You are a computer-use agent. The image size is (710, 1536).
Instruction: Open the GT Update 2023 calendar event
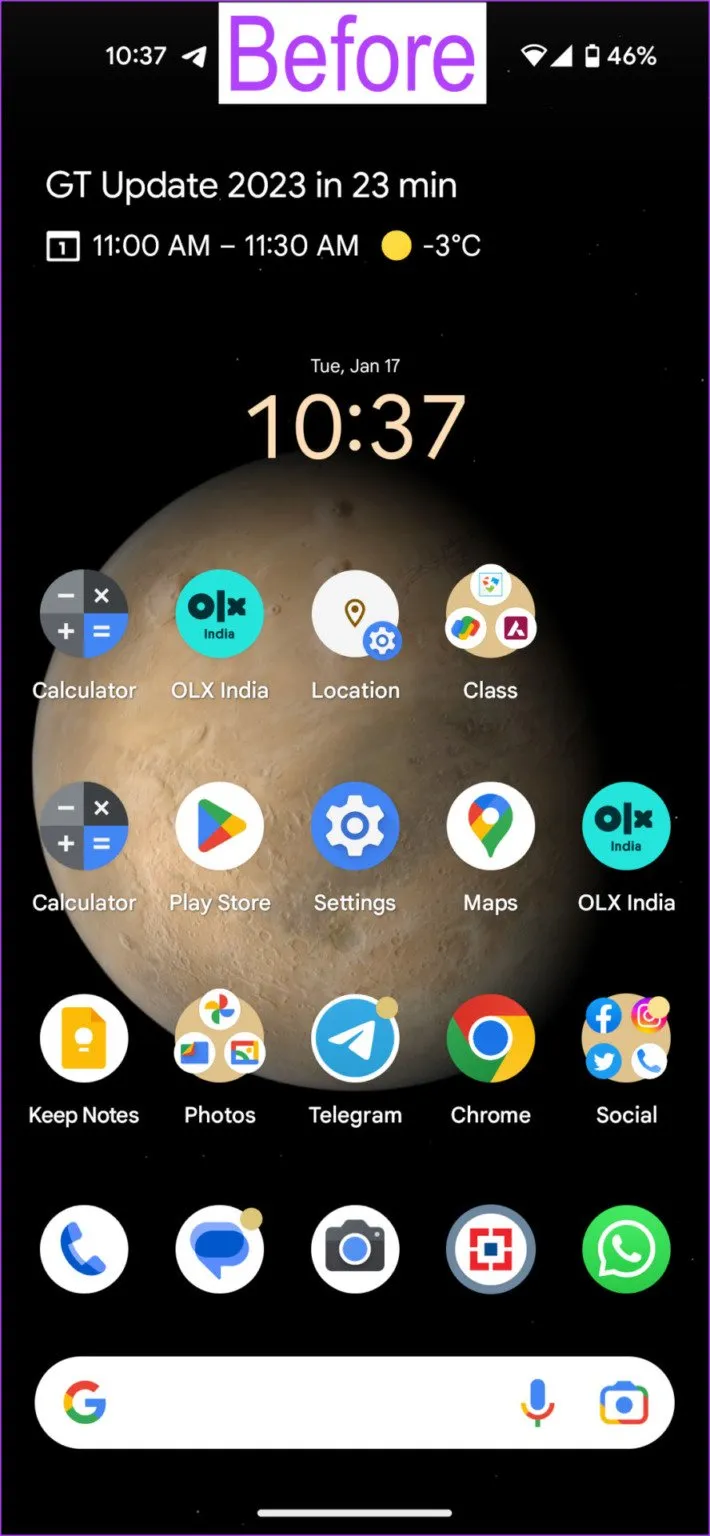(250, 186)
